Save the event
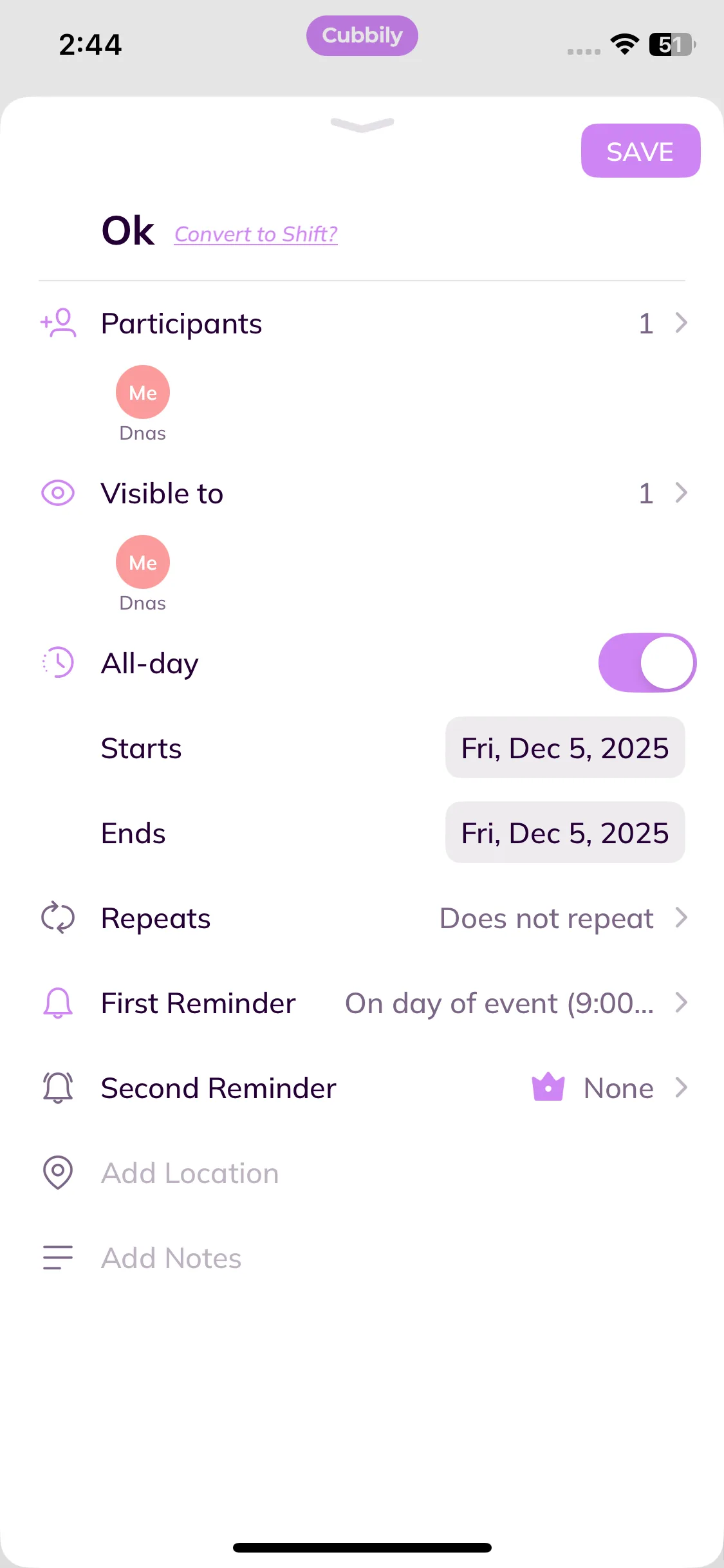 tap(640, 151)
